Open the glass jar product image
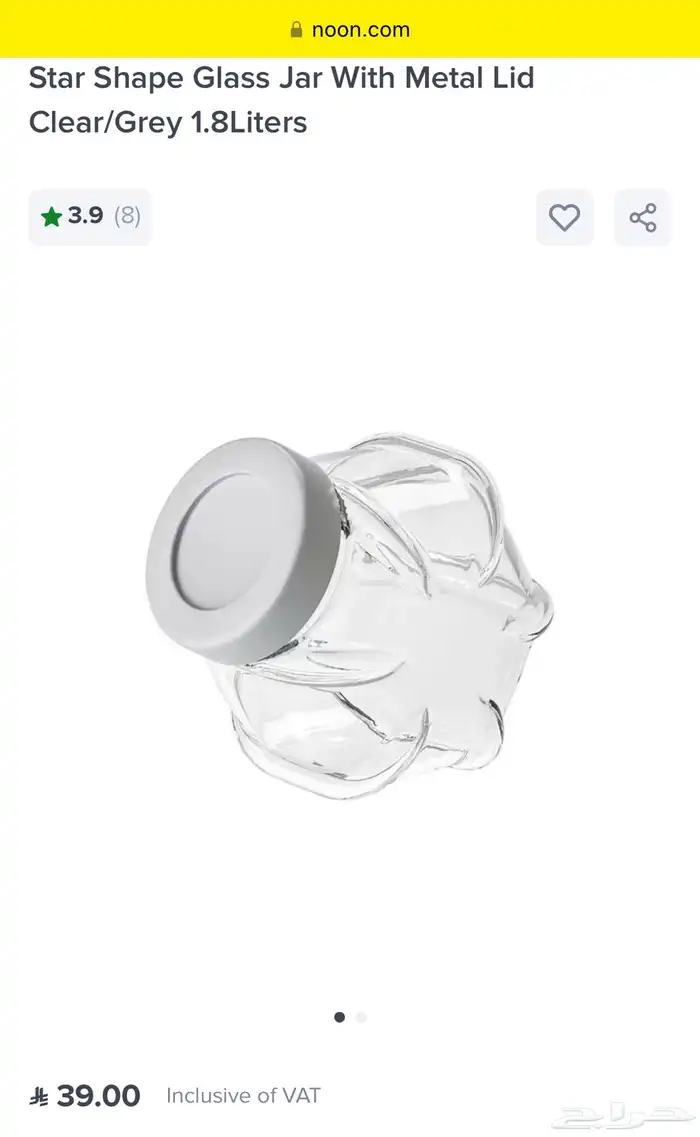 350,616
